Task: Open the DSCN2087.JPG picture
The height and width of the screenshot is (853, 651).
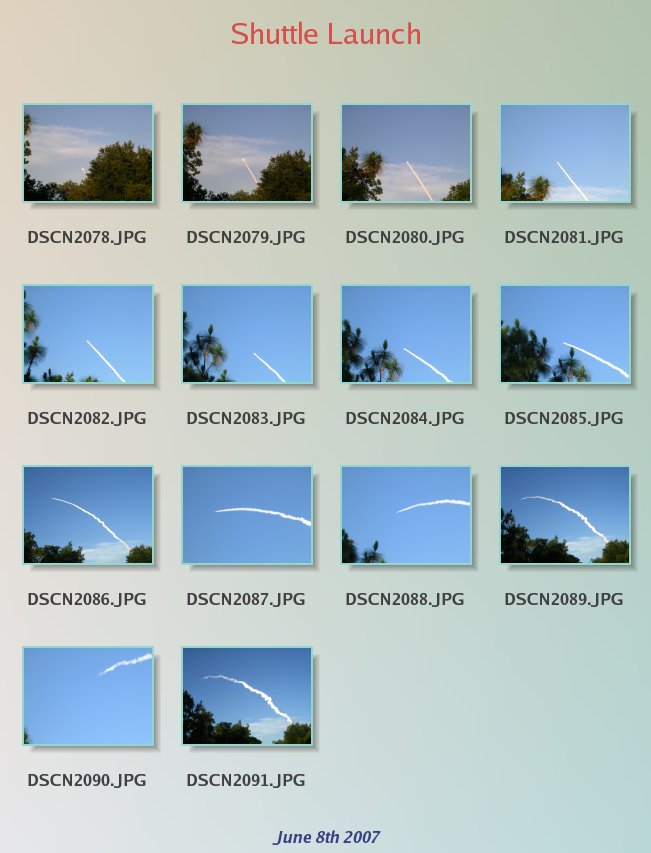Action: coord(247,515)
